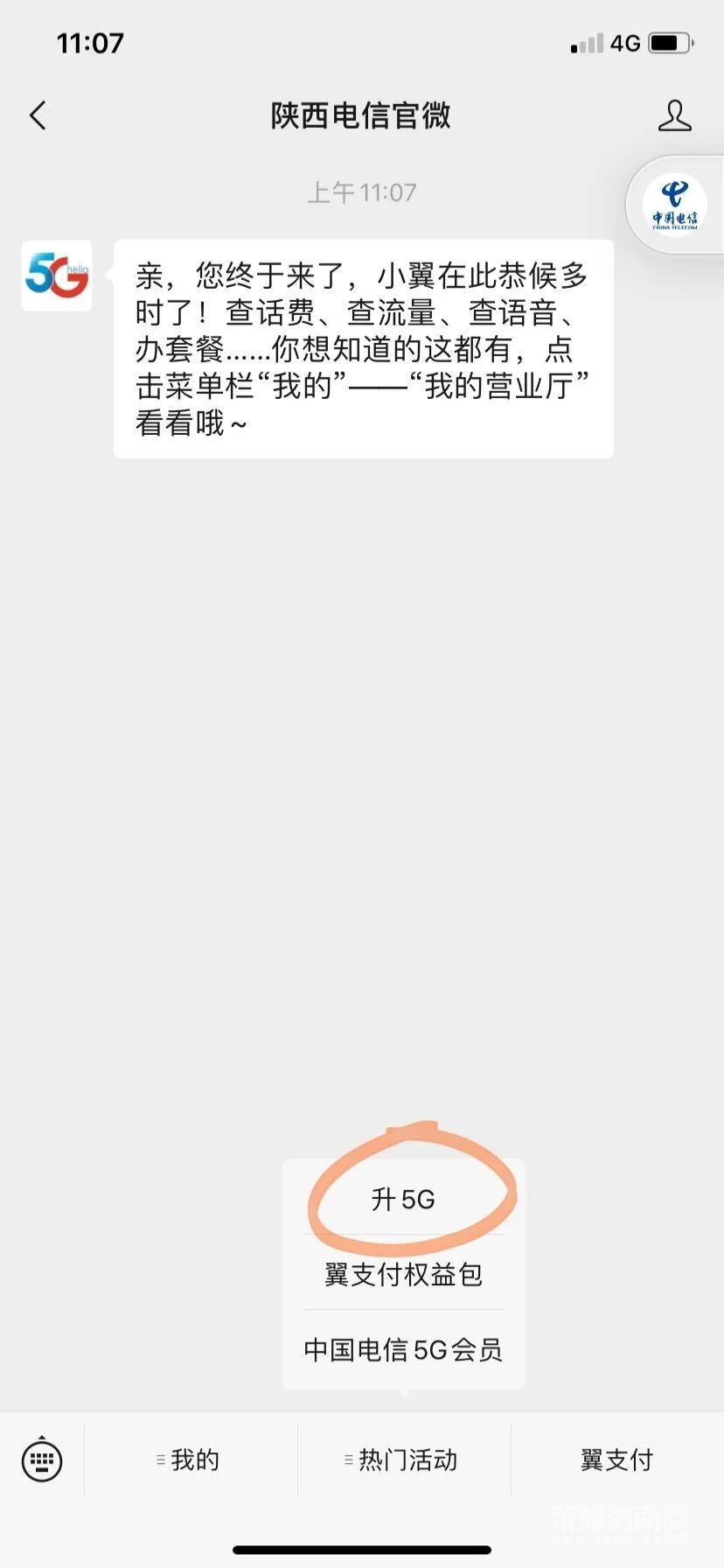Switch to keyboard input mode
The height and width of the screenshot is (1568, 724).
click(41, 1459)
